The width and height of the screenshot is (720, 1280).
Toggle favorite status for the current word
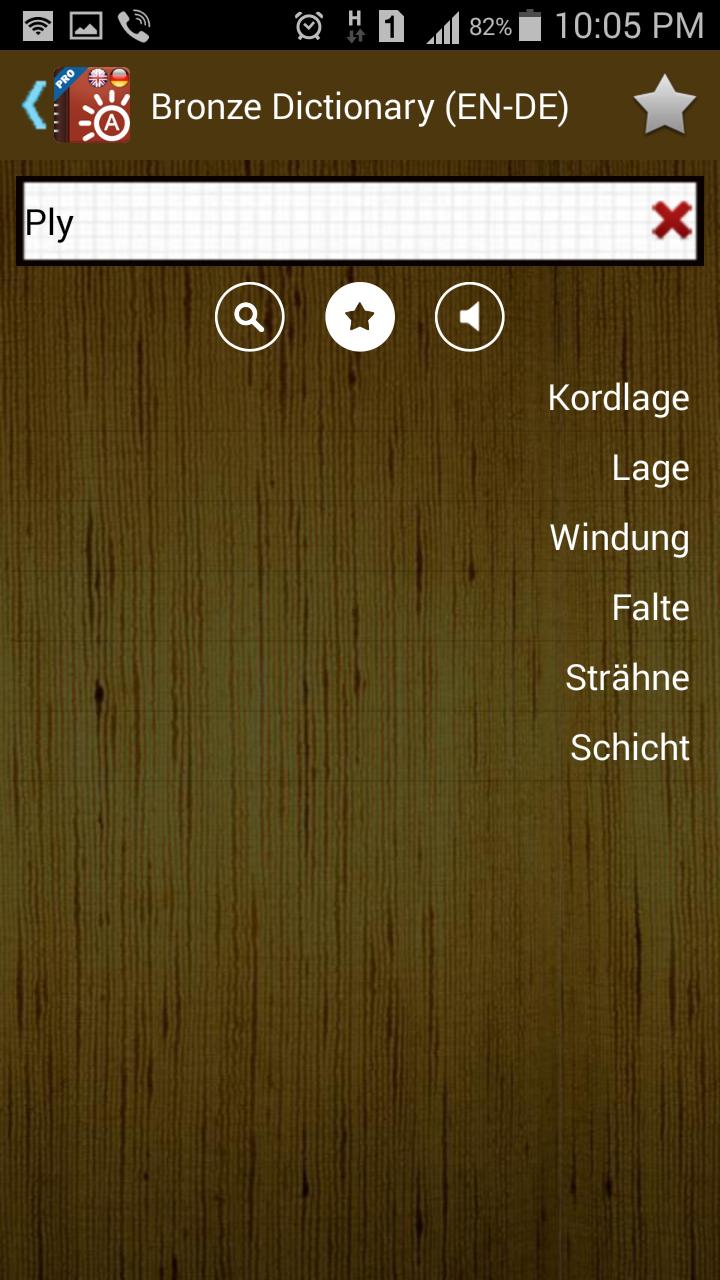click(360, 316)
